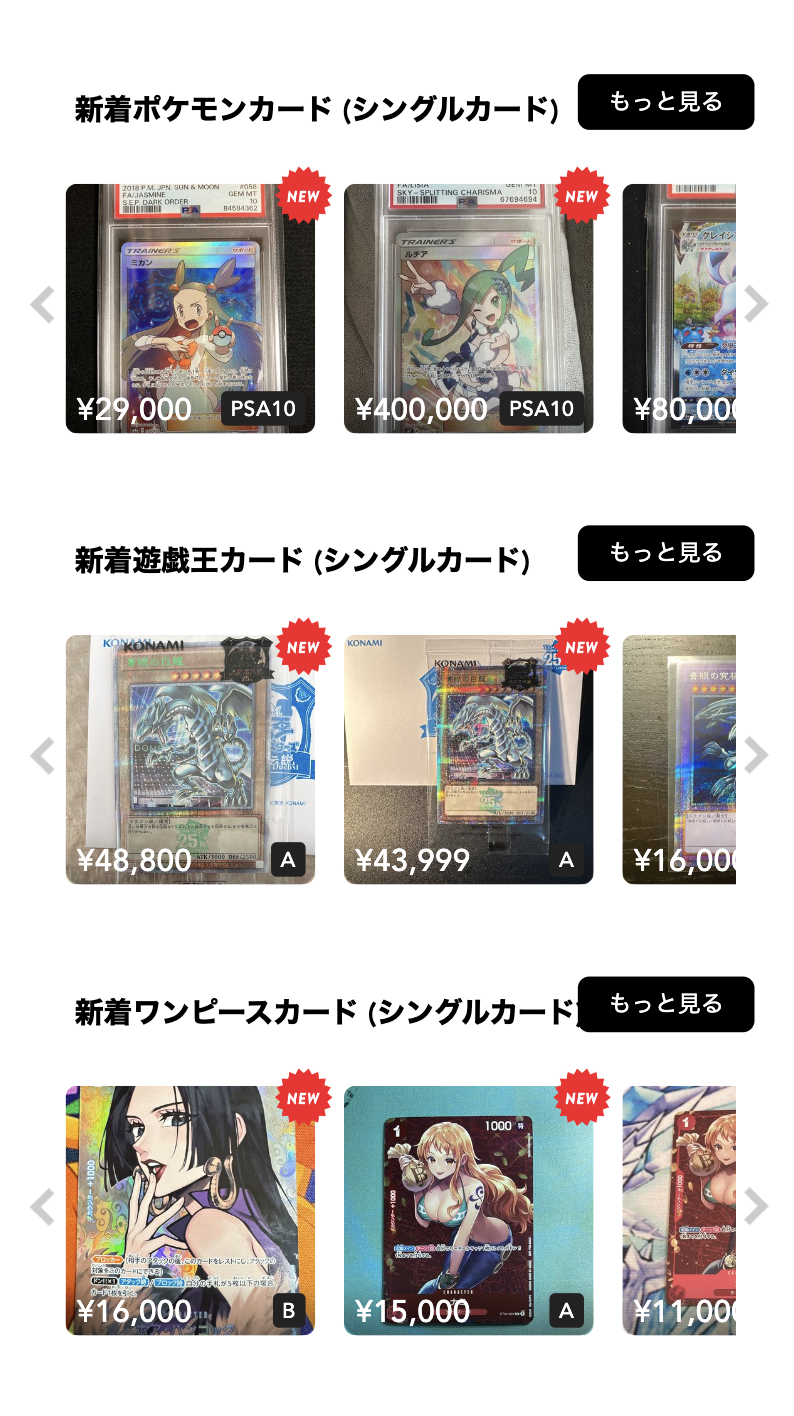
Task: Select the ¥15,000 Nami card listing
Action: (x=468, y=1210)
